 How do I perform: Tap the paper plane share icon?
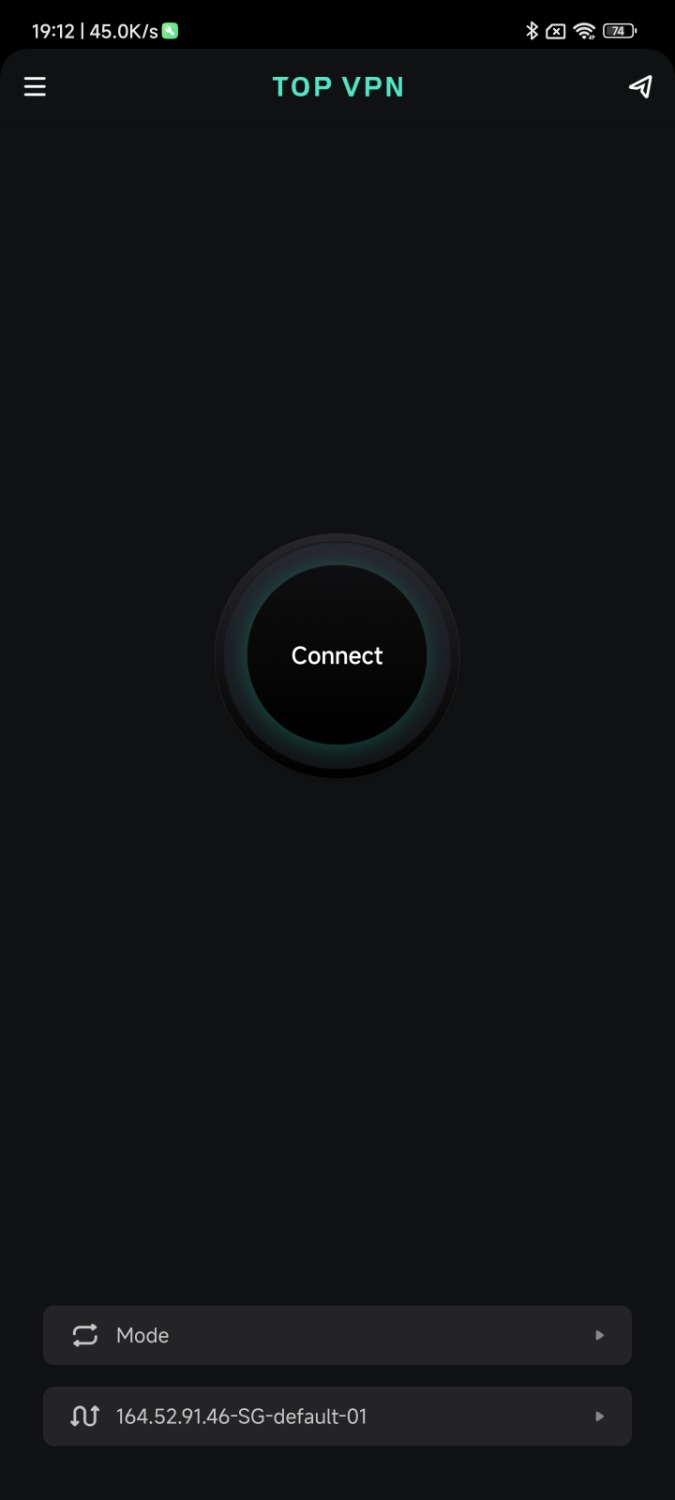pos(640,87)
